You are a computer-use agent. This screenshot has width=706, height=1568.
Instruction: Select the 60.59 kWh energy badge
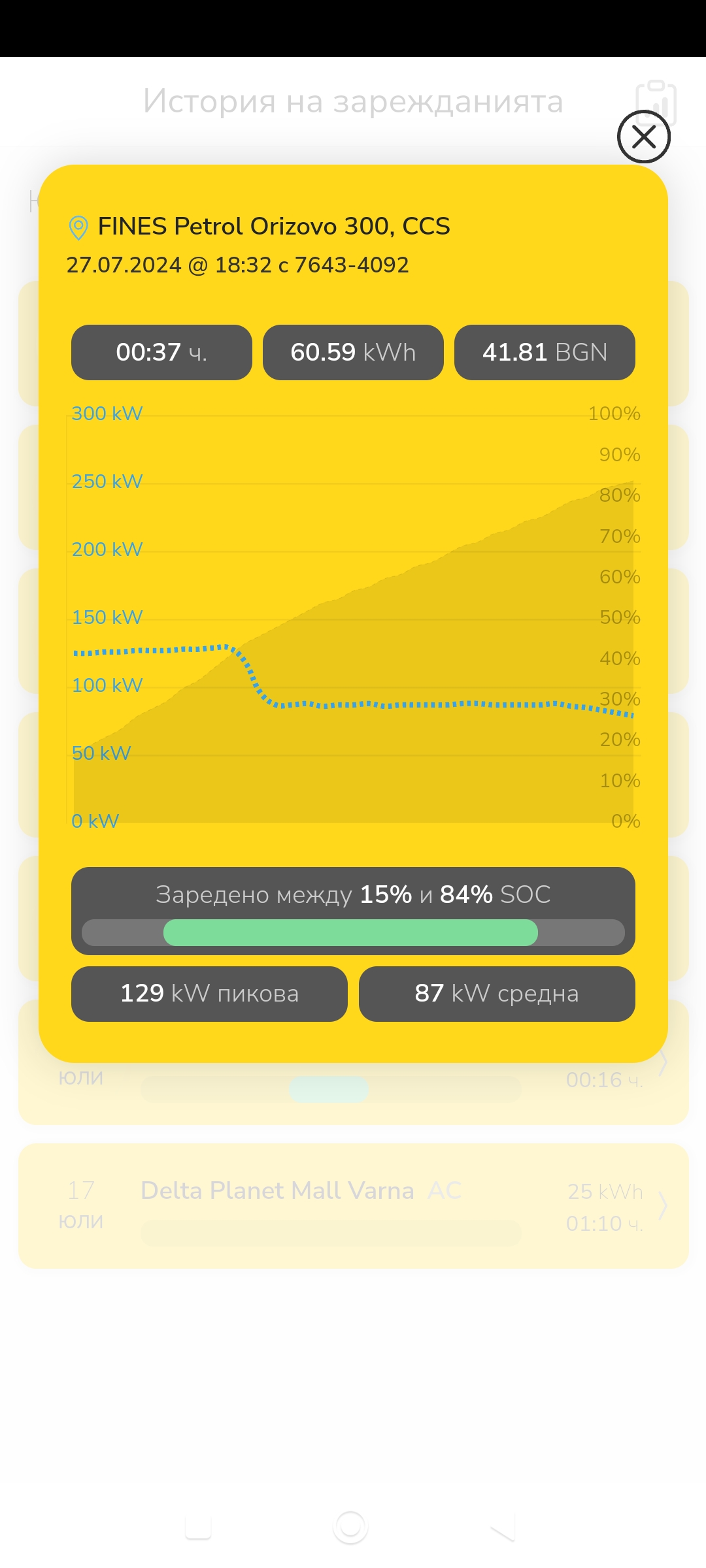(x=353, y=352)
